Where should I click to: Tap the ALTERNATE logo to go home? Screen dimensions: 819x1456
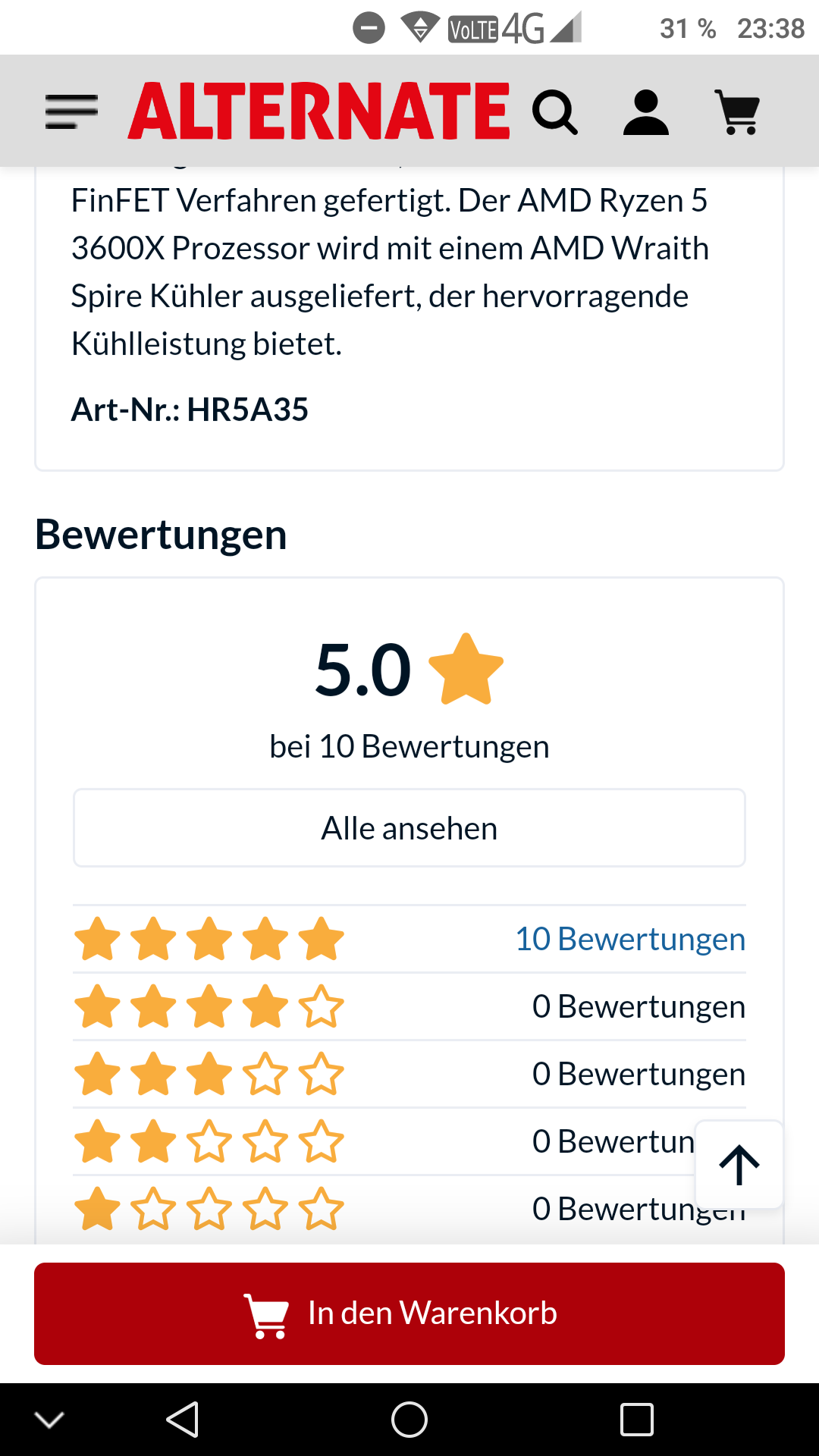coord(318,112)
